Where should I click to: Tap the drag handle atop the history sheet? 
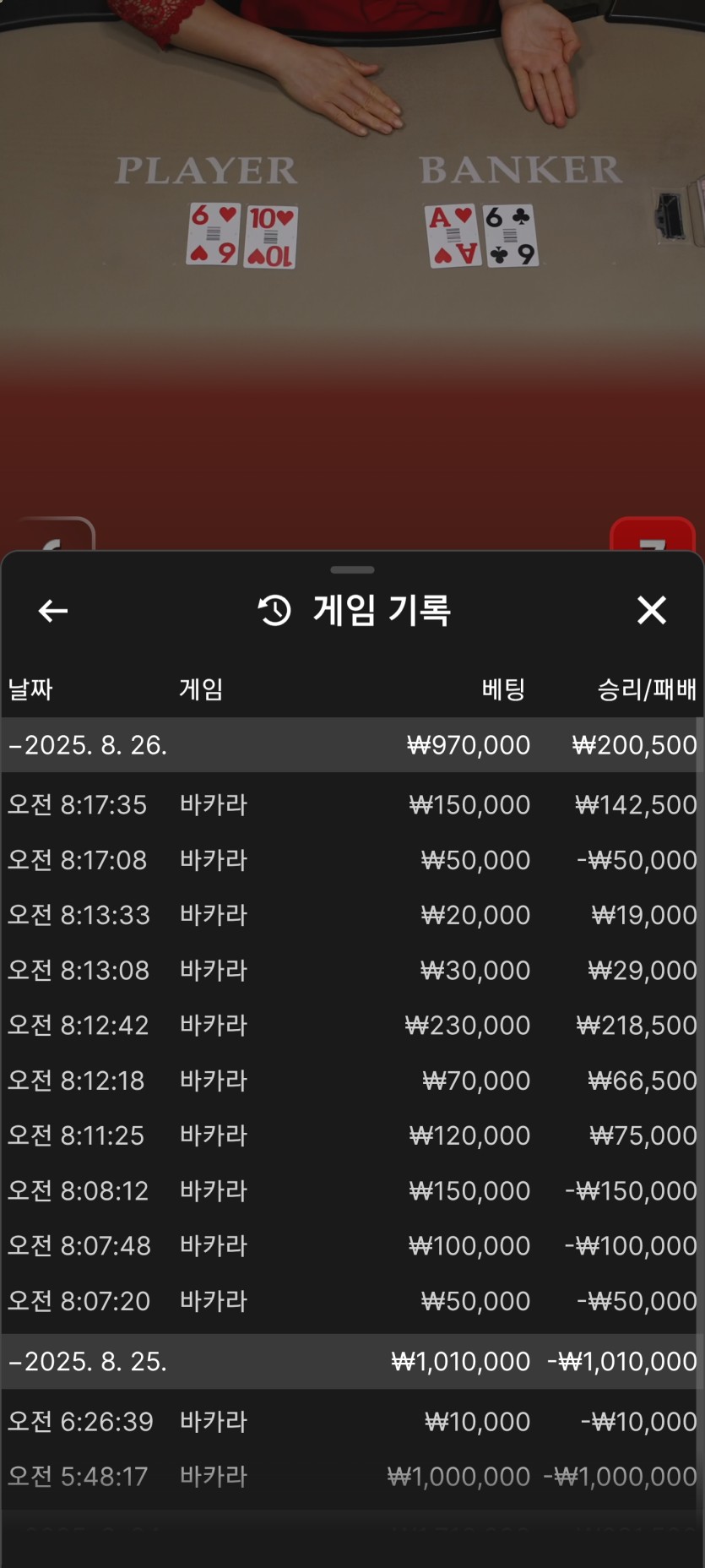click(352, 570)
